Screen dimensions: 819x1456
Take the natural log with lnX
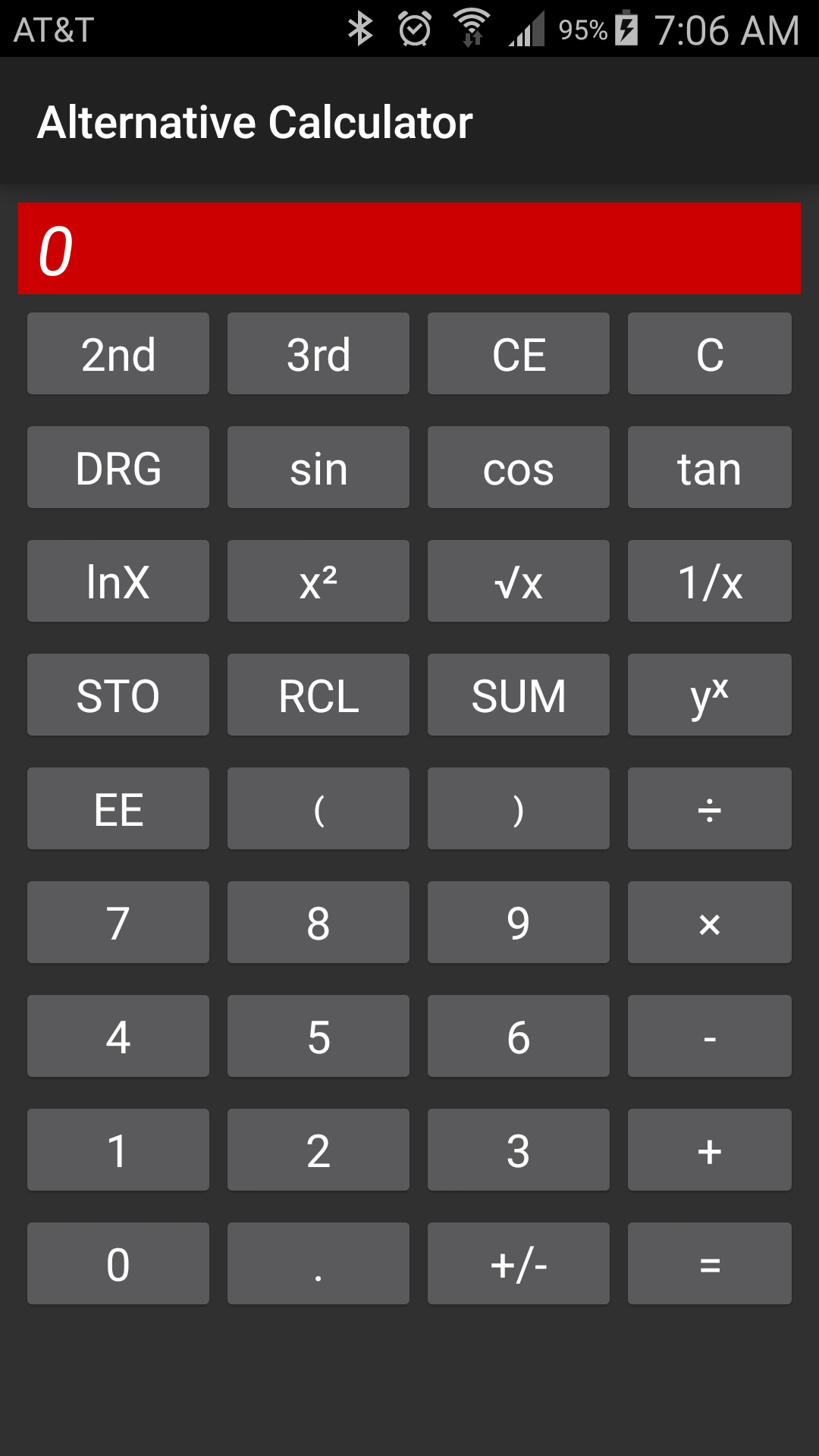click(118, 581)
